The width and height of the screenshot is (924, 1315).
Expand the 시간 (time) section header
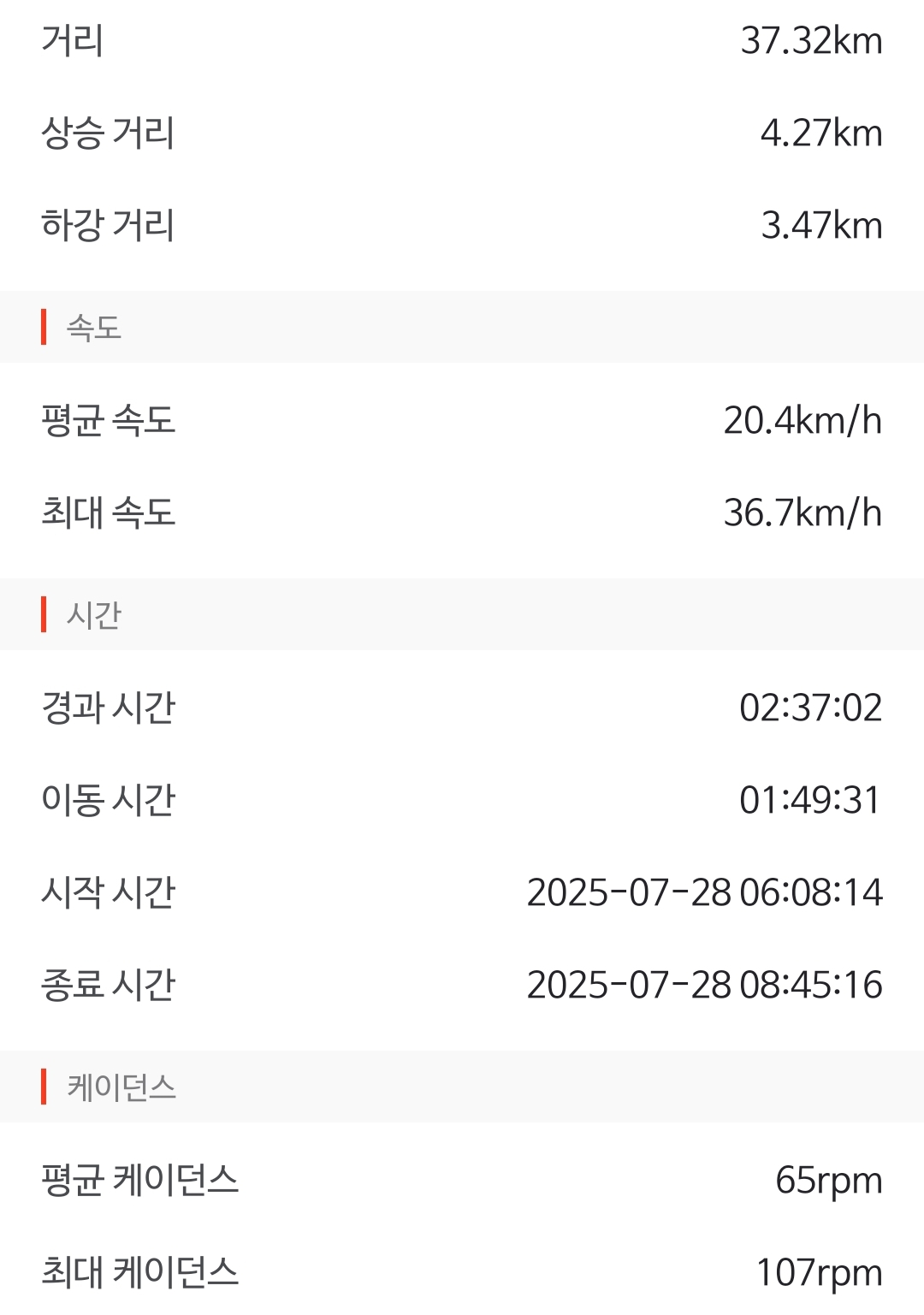(90, 613)
